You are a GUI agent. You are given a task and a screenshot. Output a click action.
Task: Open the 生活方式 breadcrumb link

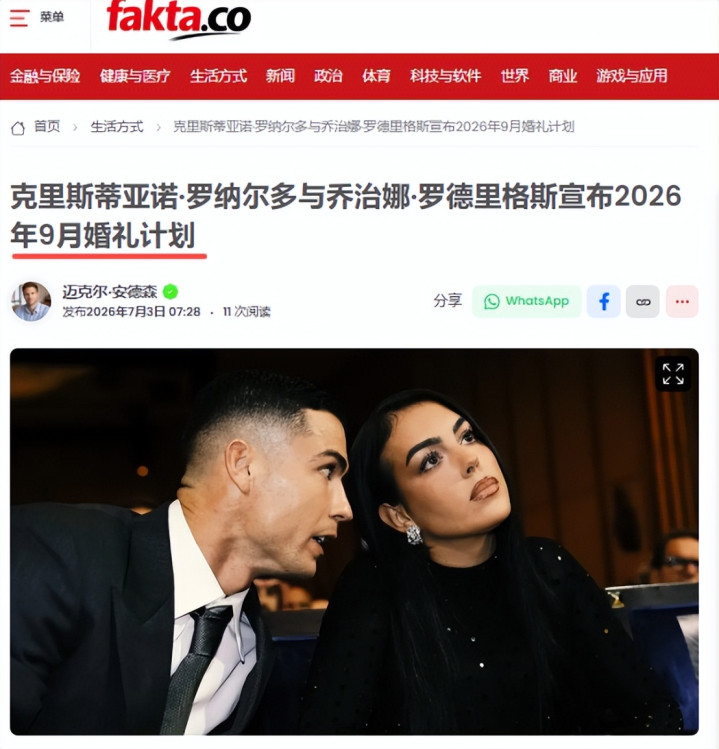[x=117, y=127]
